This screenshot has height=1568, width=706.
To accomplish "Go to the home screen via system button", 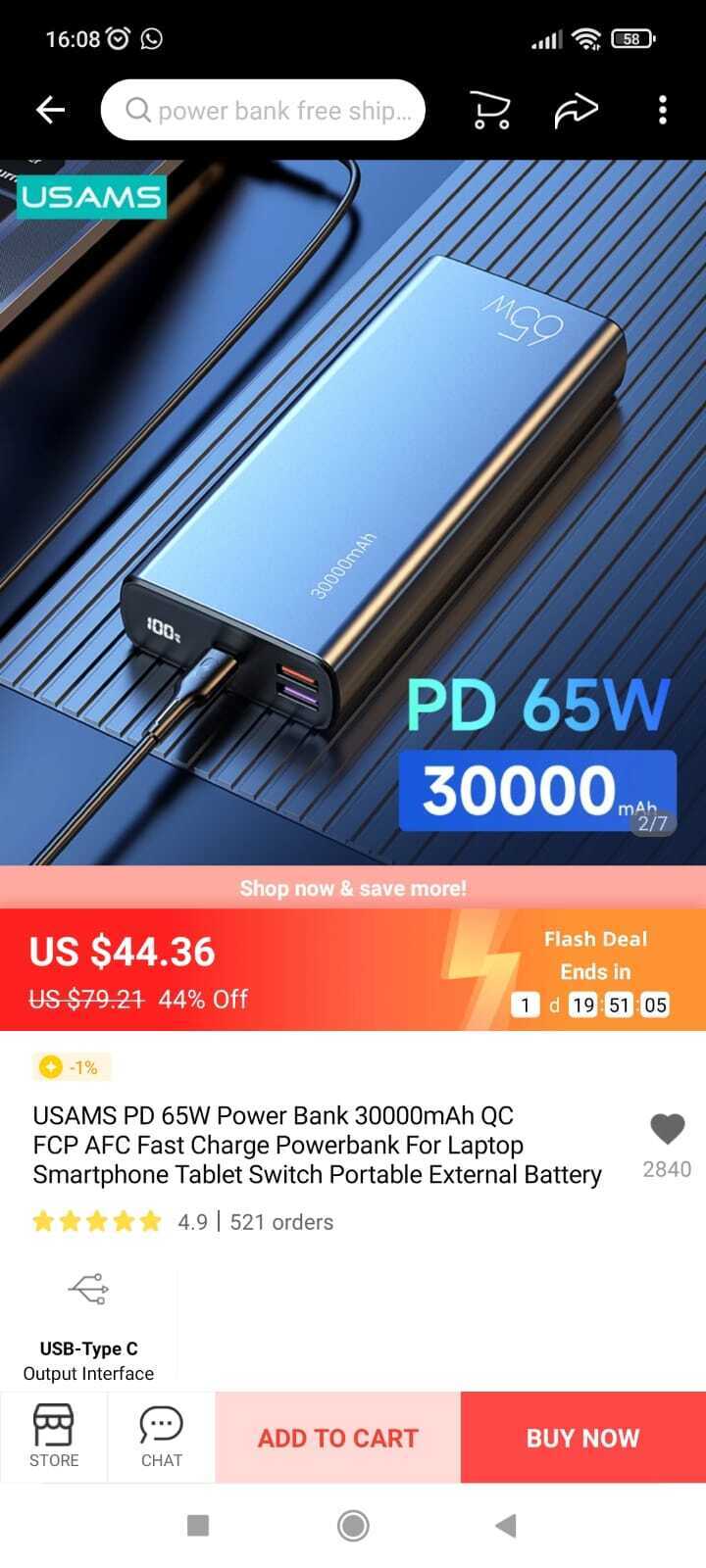I will (x=353, y=1525).
